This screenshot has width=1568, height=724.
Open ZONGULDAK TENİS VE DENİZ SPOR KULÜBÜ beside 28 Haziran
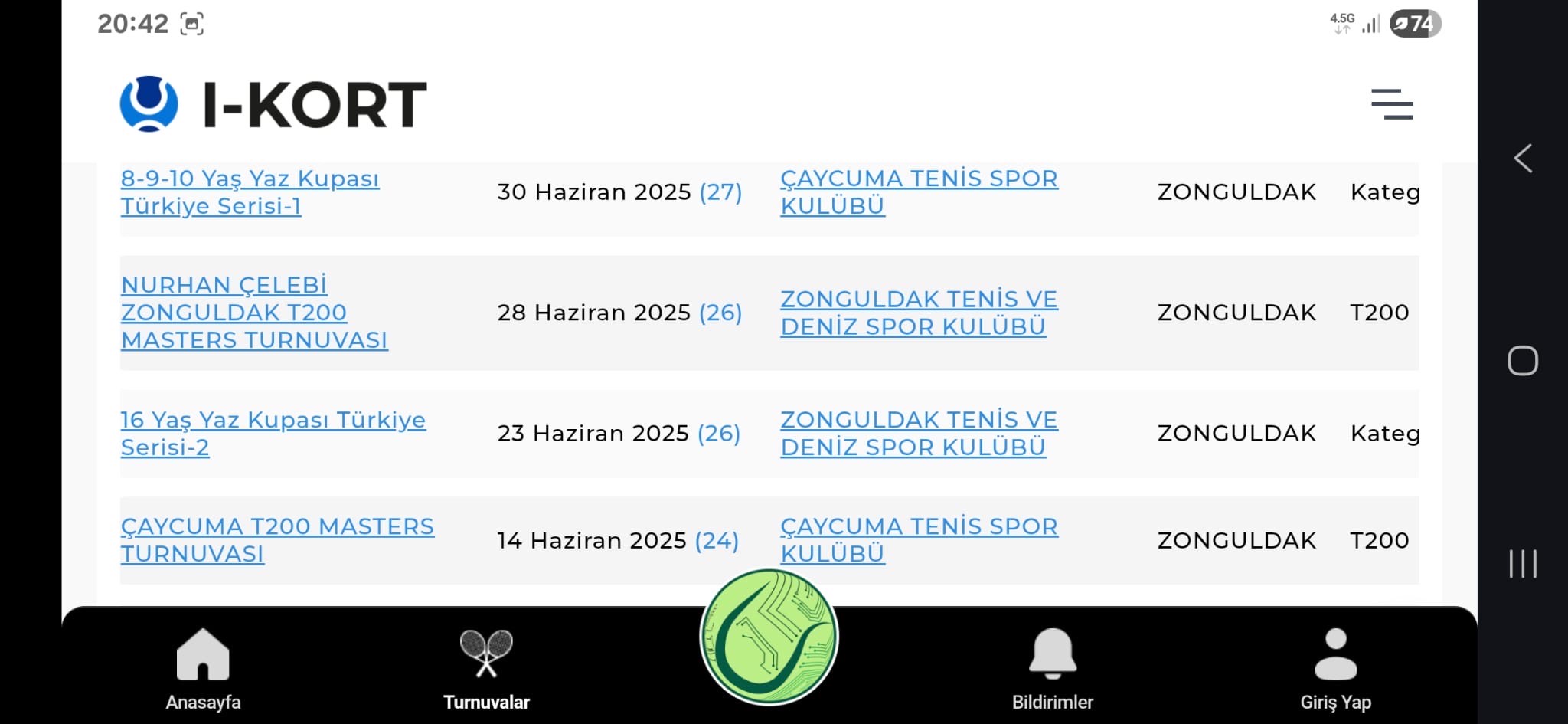pyautogui.click(x=919, y=312)
